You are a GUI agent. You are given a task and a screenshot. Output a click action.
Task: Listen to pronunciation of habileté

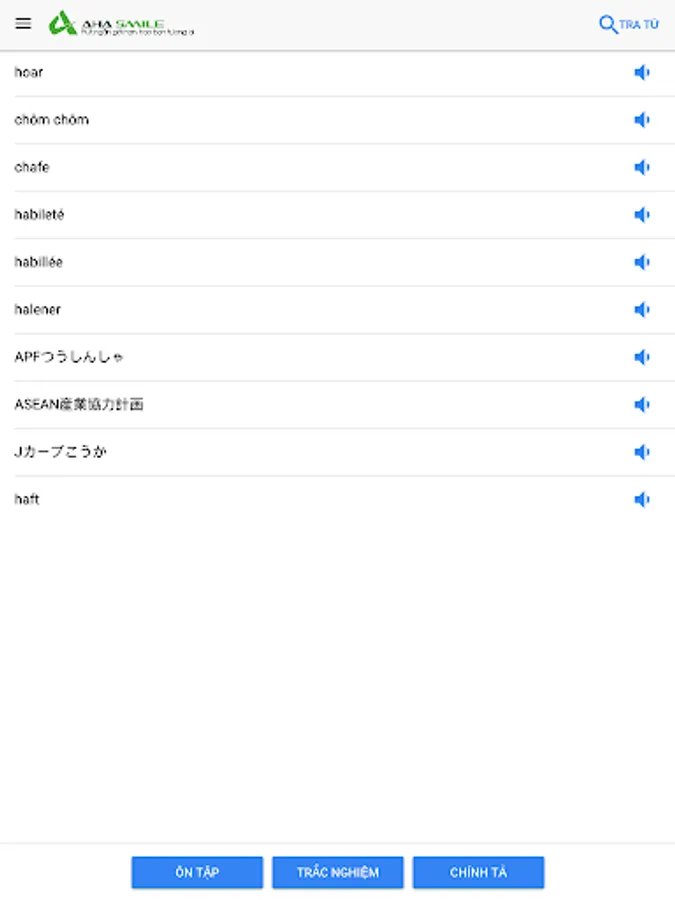point(642,215)
